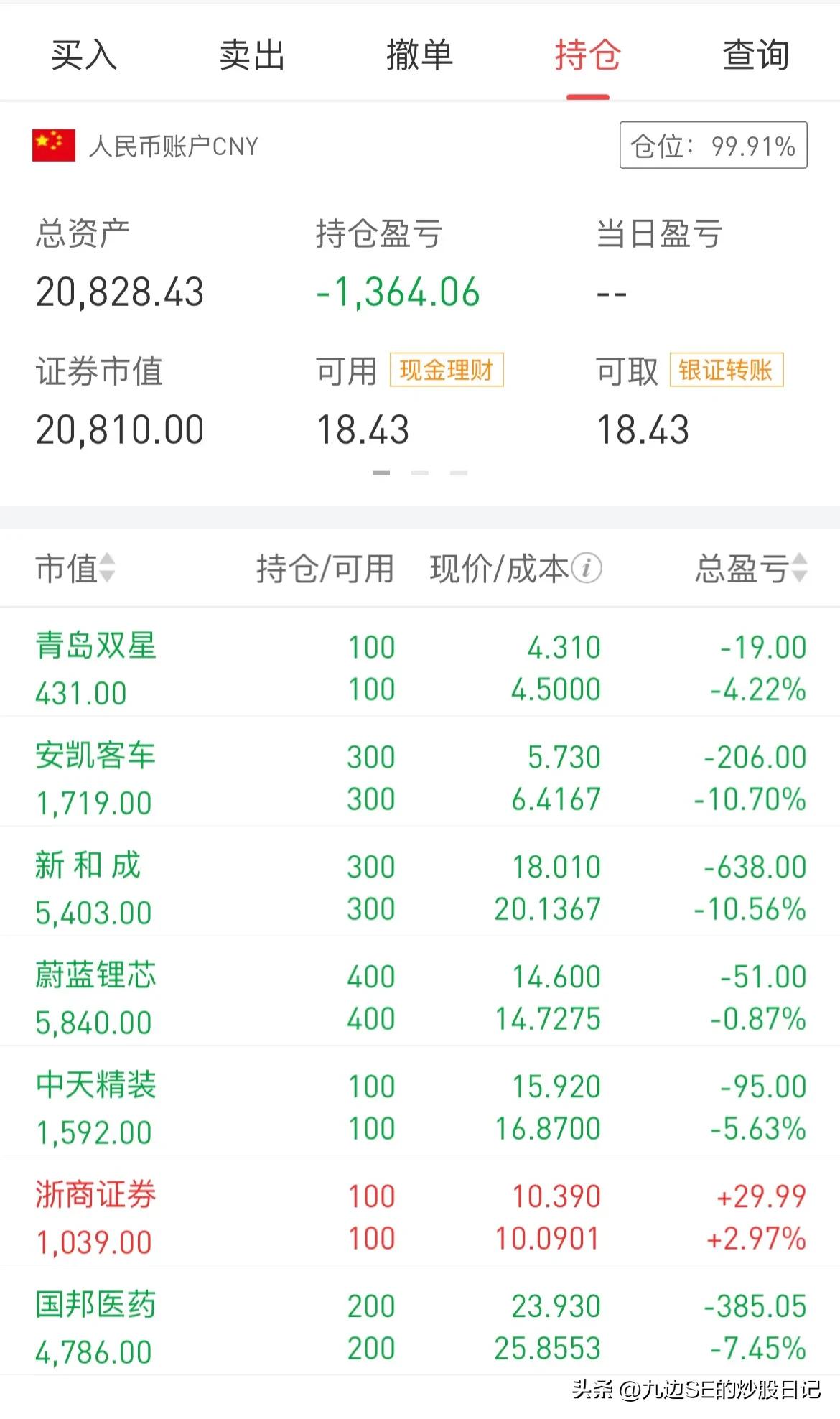840x1419 pixels.
Task: Go to the 查询 tab
Action: coord(756,55)
